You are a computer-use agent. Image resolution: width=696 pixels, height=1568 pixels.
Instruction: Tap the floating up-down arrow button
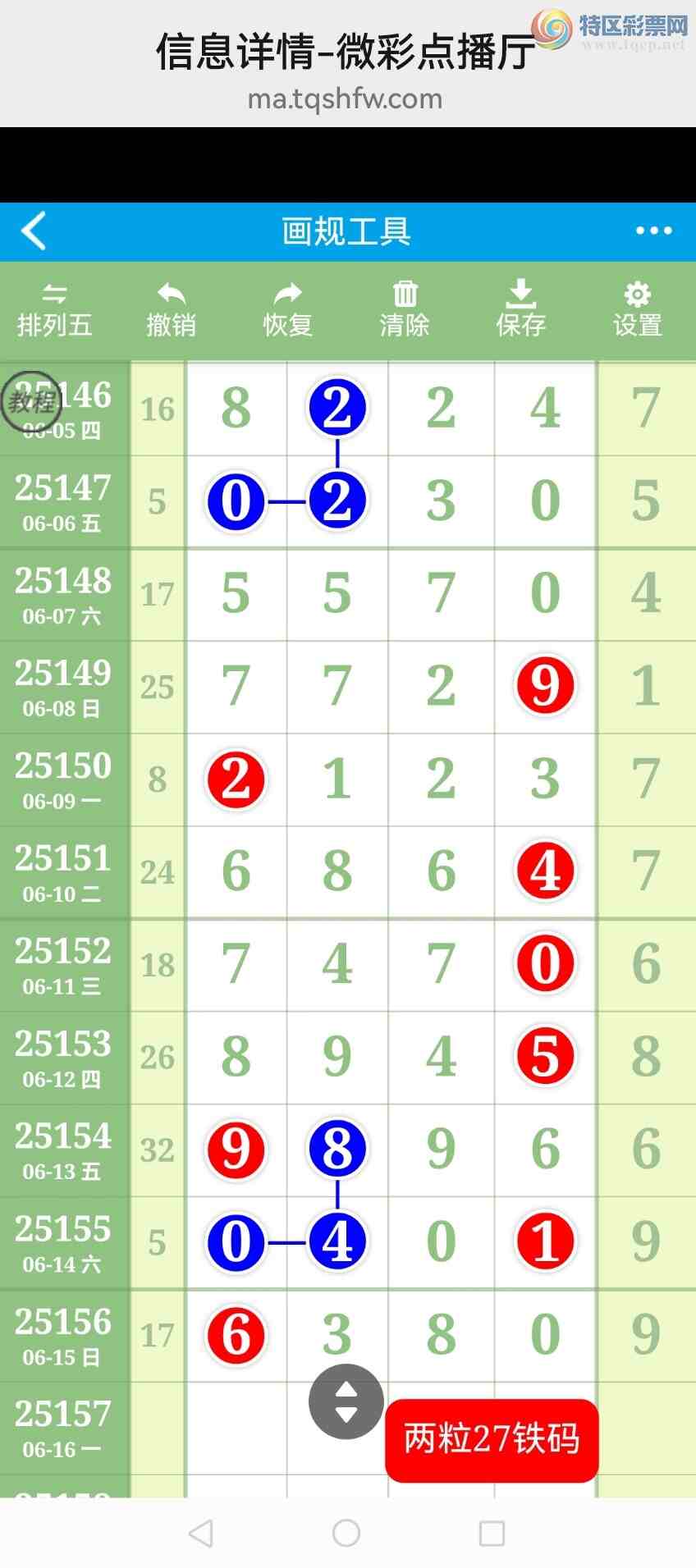(346, 1401)
